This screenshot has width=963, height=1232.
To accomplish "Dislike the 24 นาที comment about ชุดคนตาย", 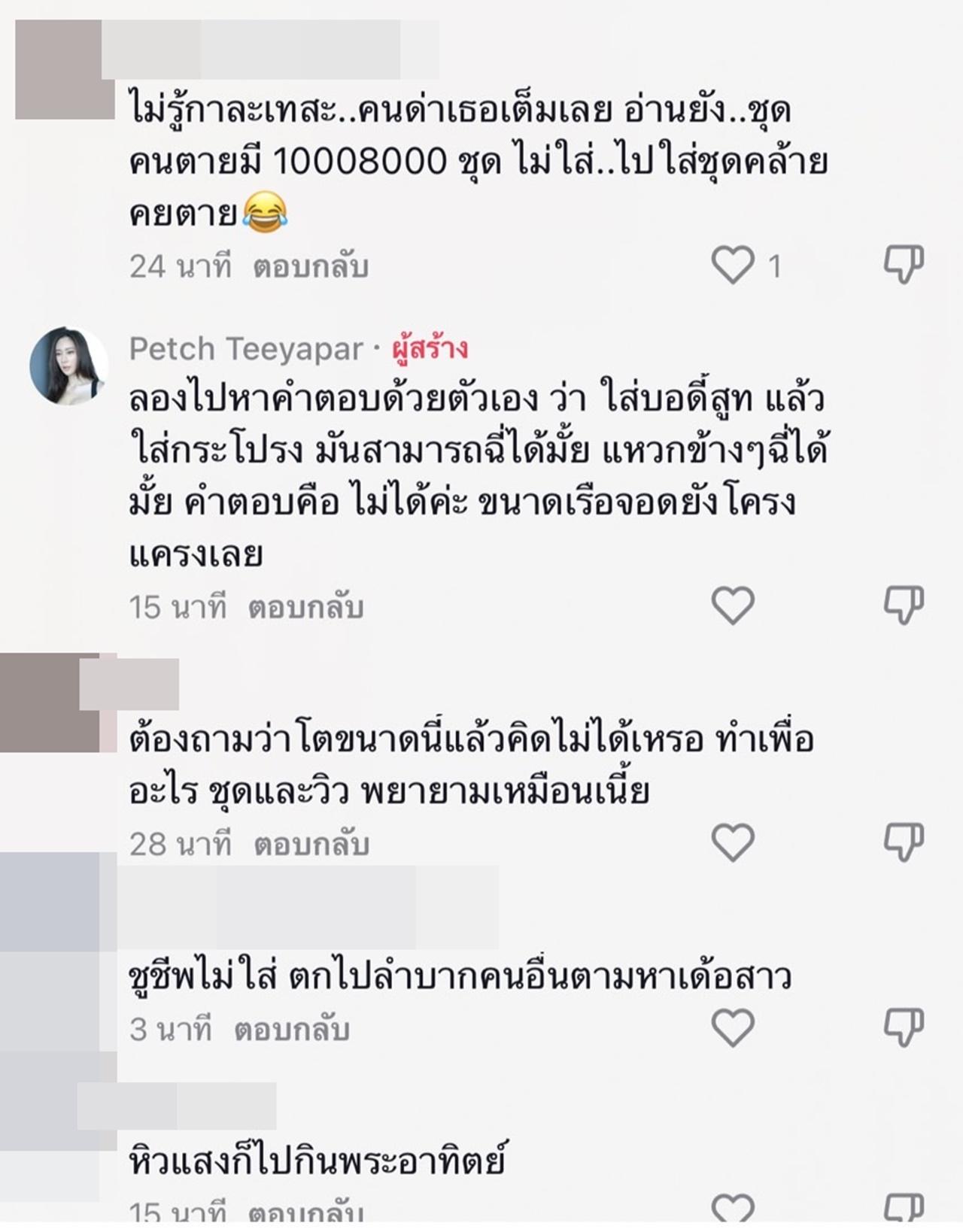I will click(x=904, y=264).
